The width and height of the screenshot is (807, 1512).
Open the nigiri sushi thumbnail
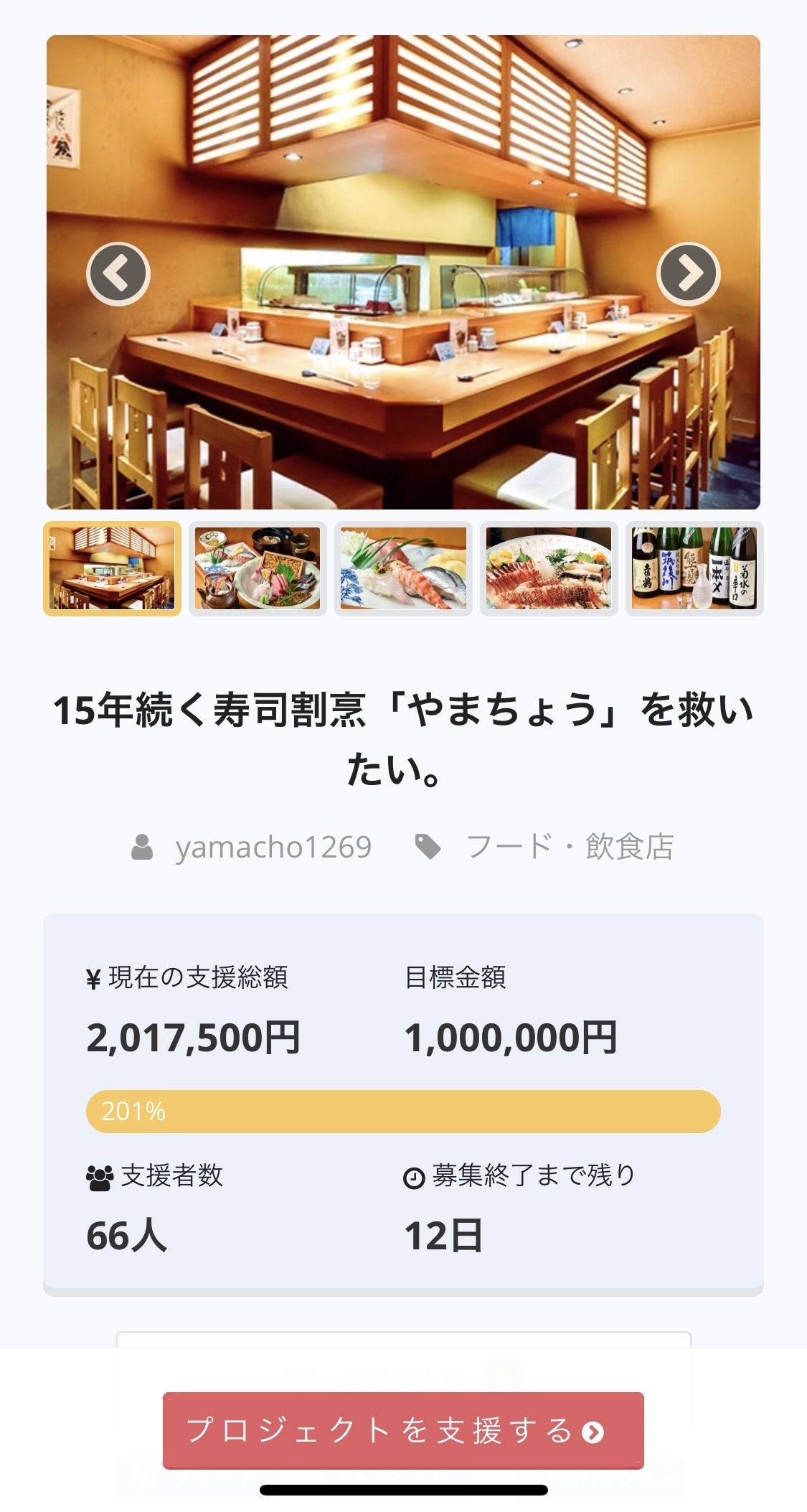[x=403, y=568]
